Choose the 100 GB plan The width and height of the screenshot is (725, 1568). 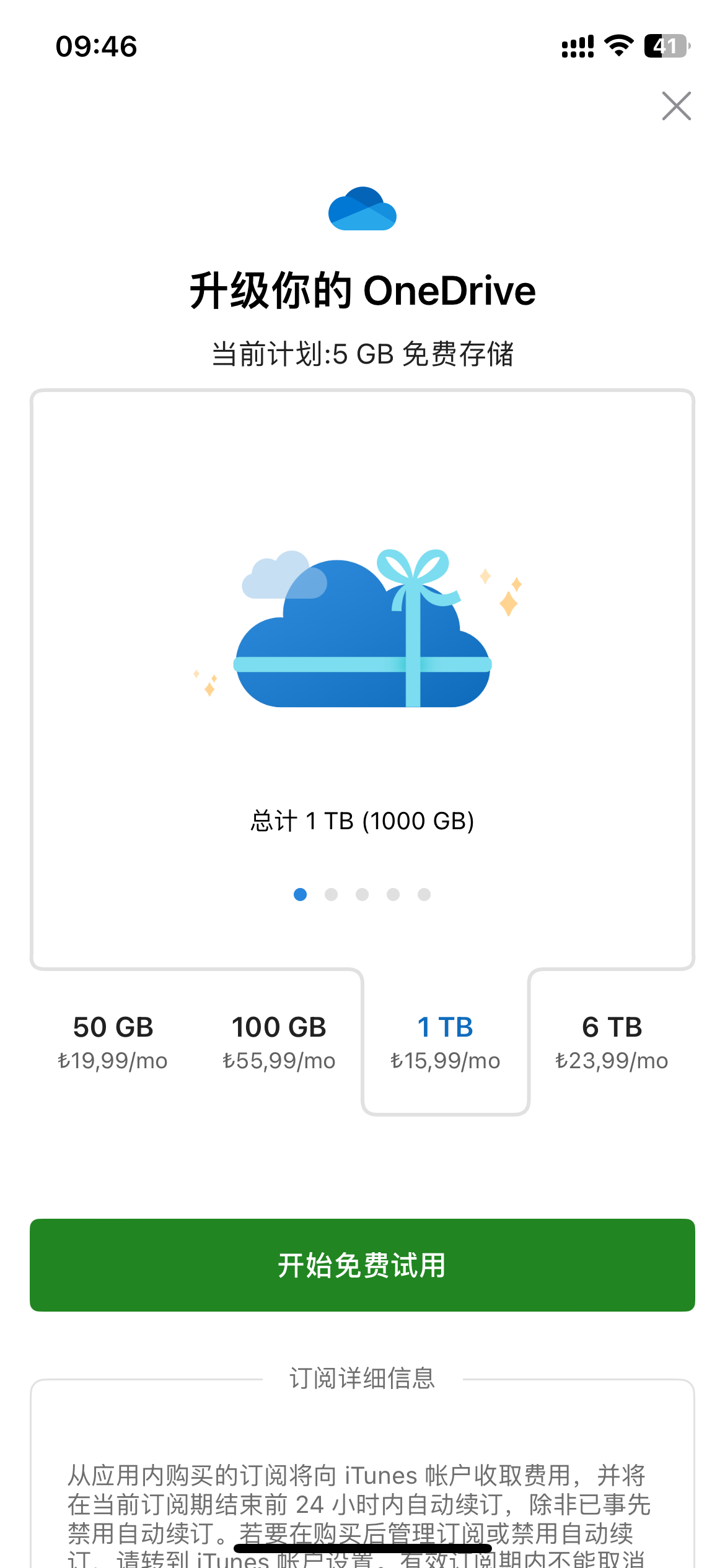pyautogui.click(x=279, y=1042)
